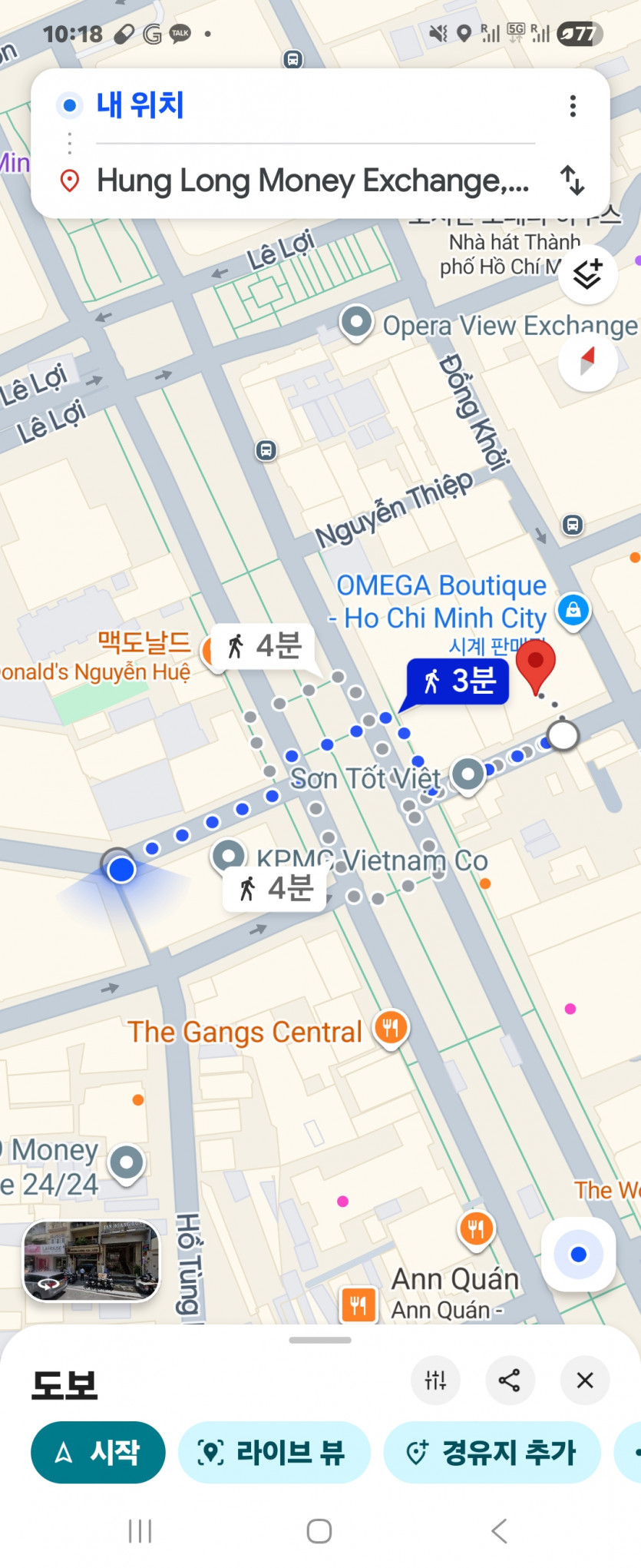View The Gangs Central restaurant pin
The height and width of the screenshot is (1568, 641).
[x=391, y=1027]
